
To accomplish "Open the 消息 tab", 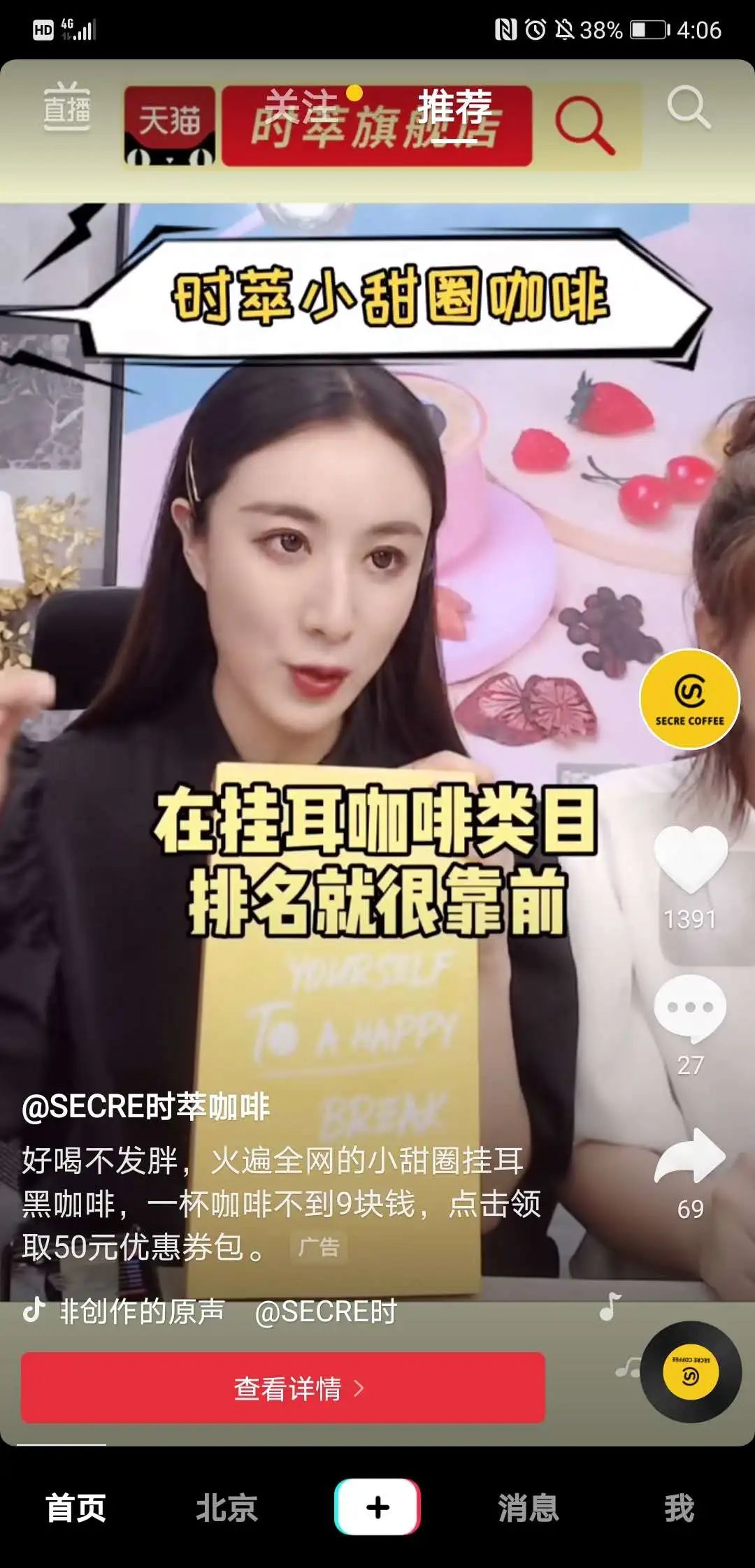I will (528, 1507).
